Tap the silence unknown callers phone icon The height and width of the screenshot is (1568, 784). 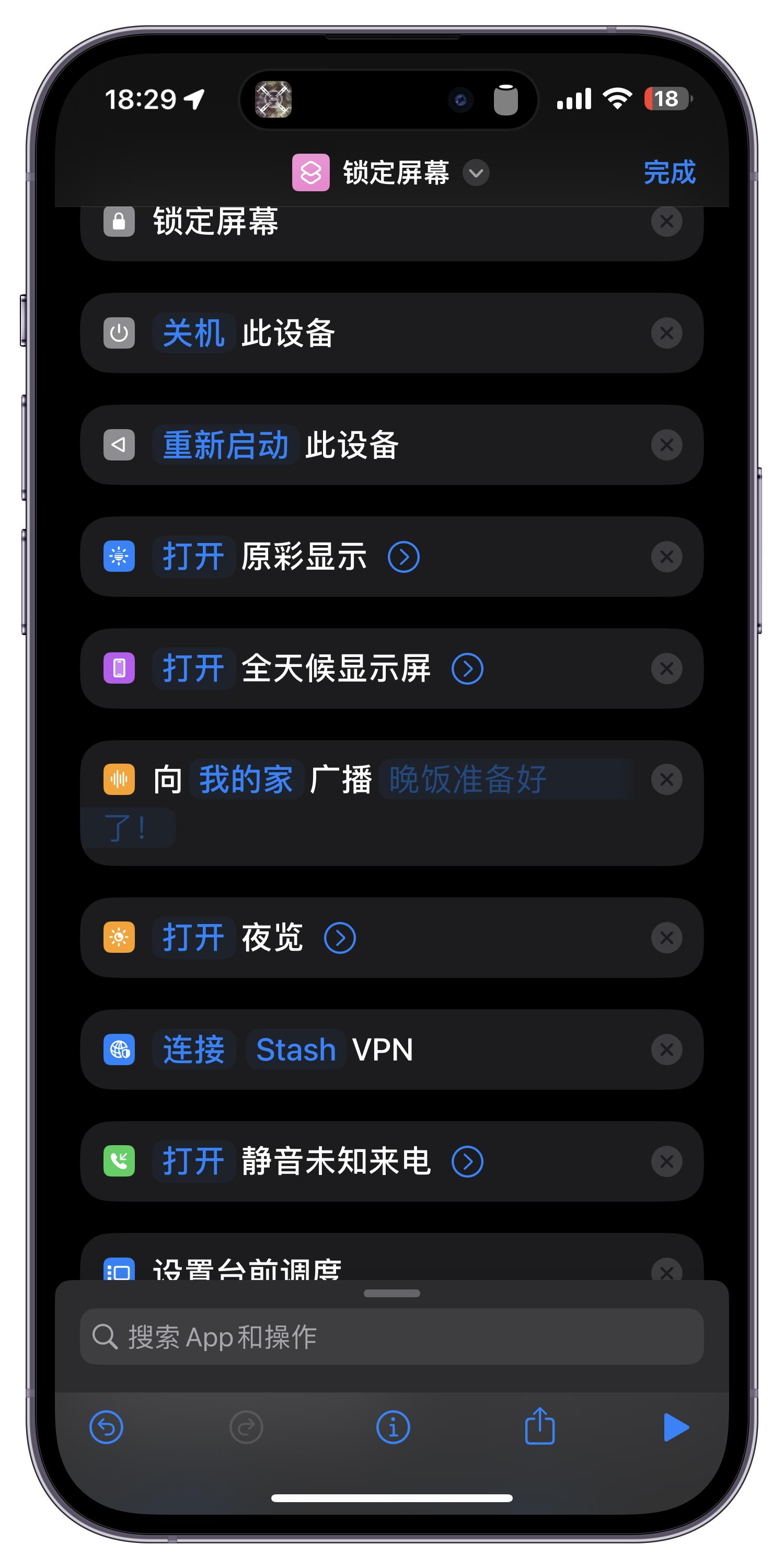click(x=119, y=1161)
